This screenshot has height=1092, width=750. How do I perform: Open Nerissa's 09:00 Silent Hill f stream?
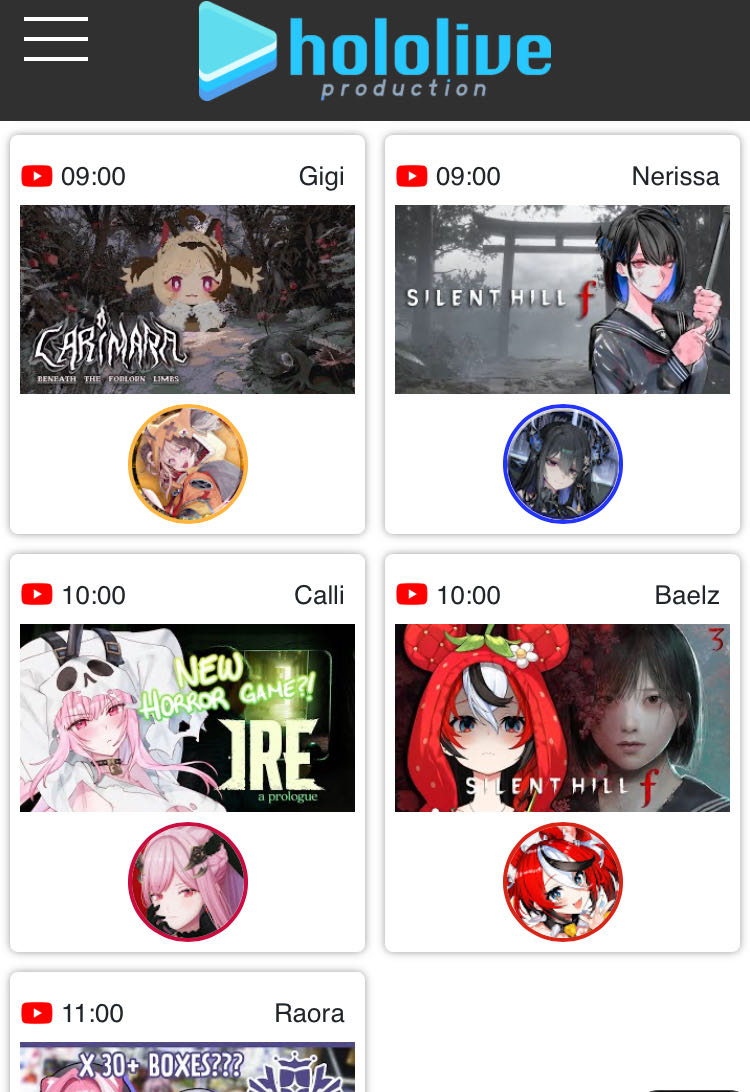tap(562, 299)
